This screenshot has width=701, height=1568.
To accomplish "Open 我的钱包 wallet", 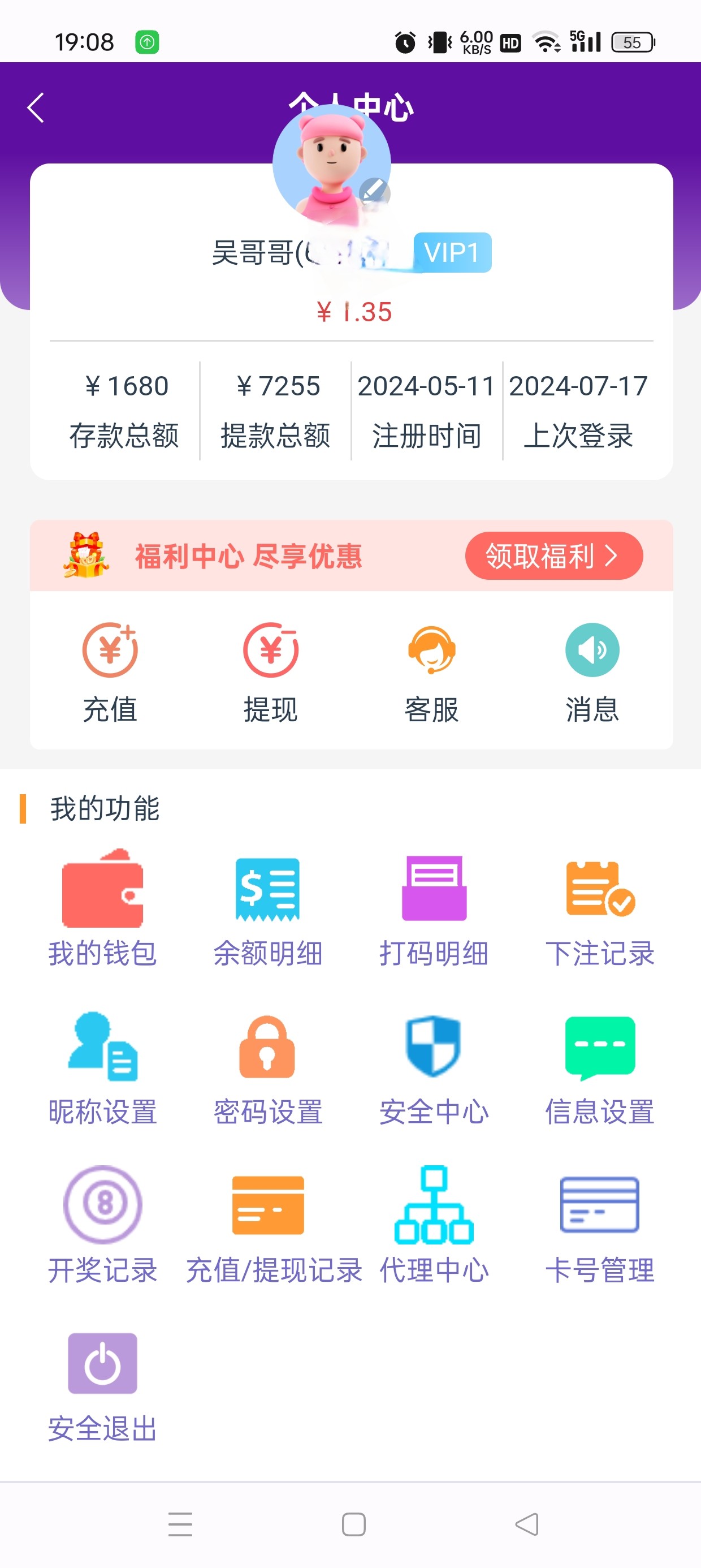I will (x=103, y=907).
